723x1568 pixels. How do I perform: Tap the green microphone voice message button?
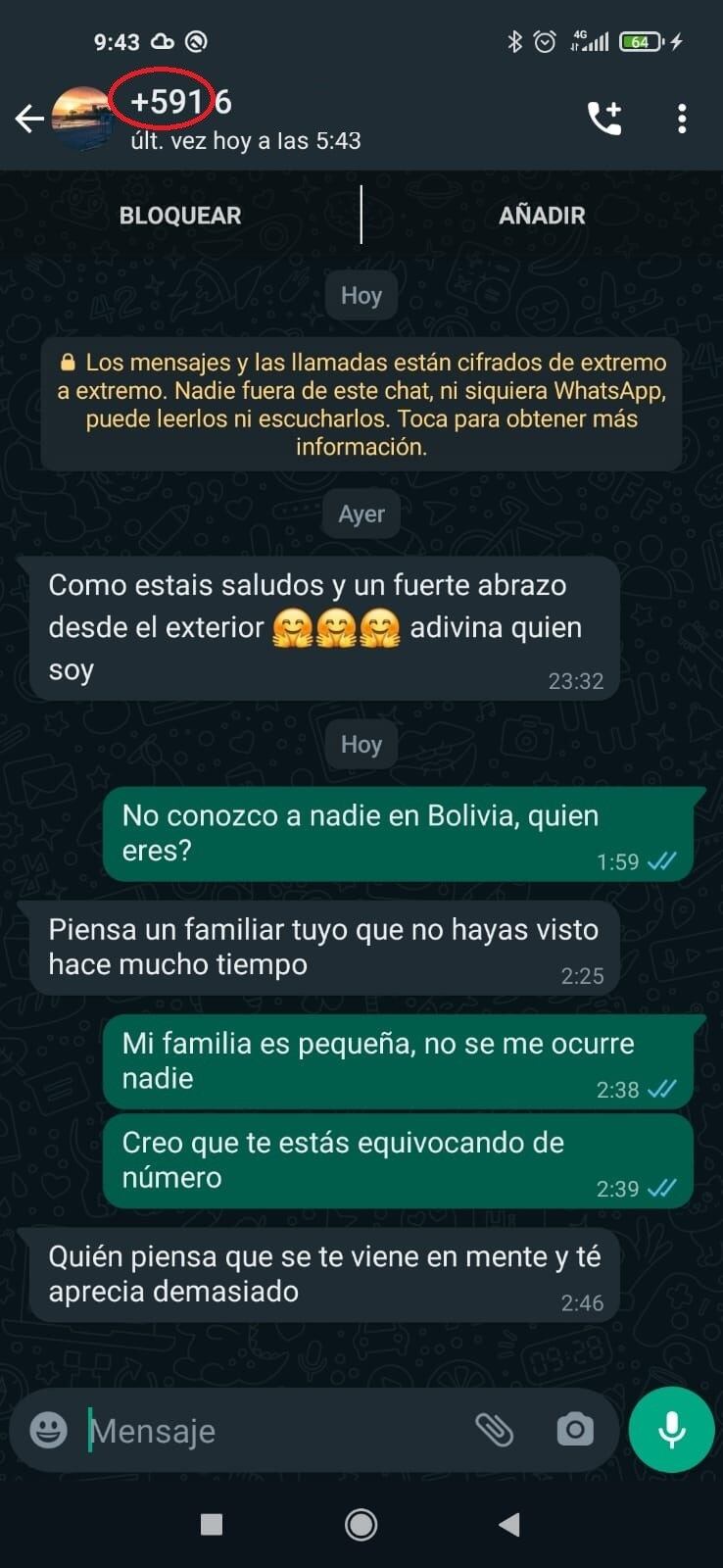672,1430
